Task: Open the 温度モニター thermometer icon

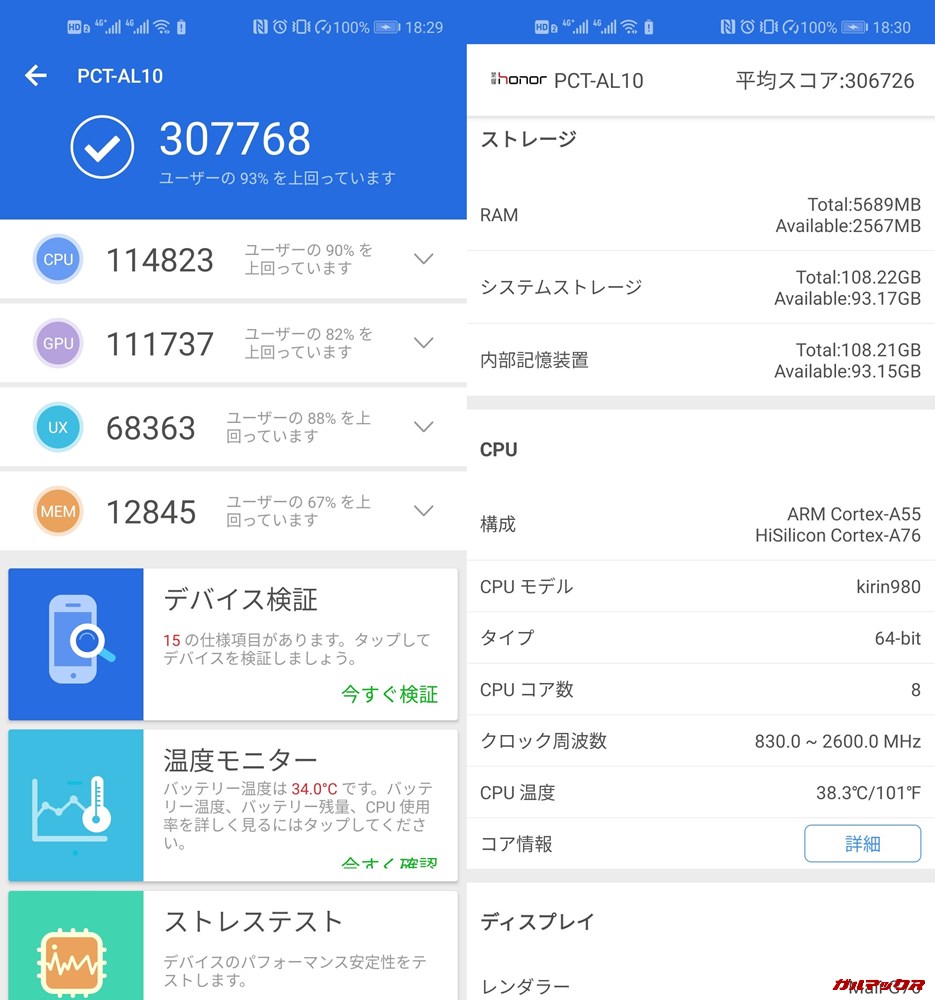Action: coord(75,805)
